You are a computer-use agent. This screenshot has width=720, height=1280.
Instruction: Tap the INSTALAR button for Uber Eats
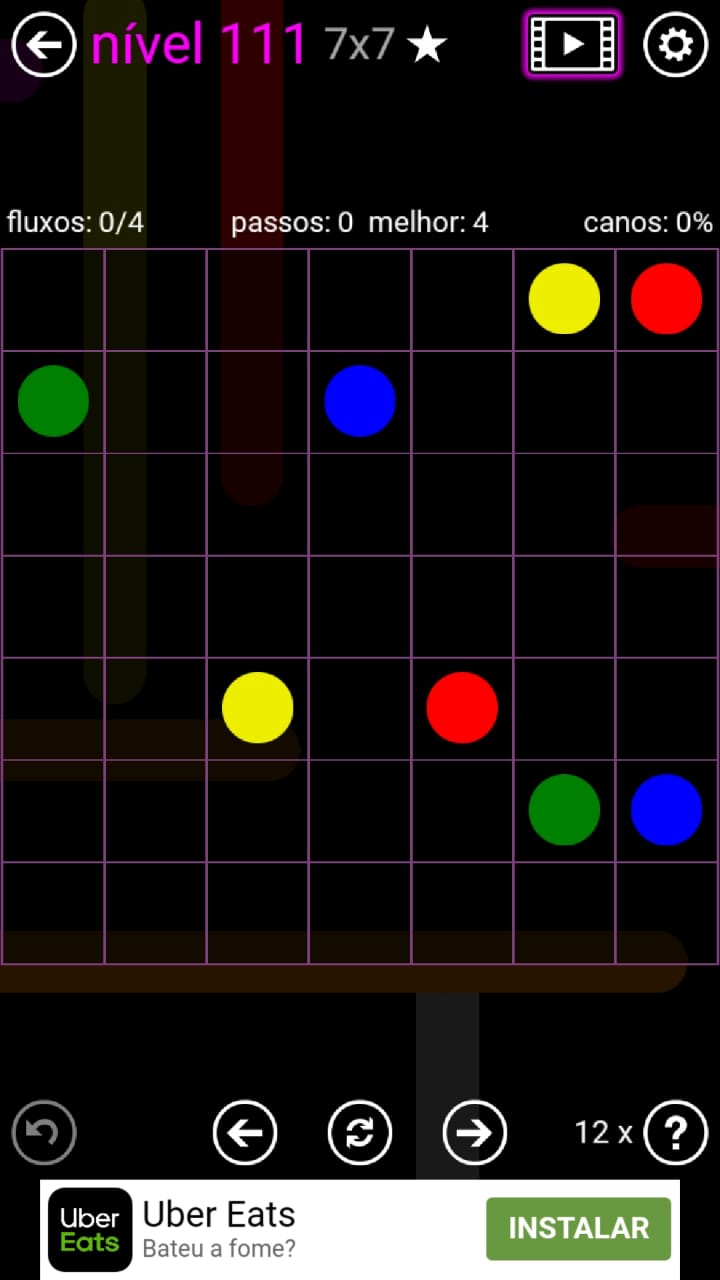click(x=578, y=1228)
